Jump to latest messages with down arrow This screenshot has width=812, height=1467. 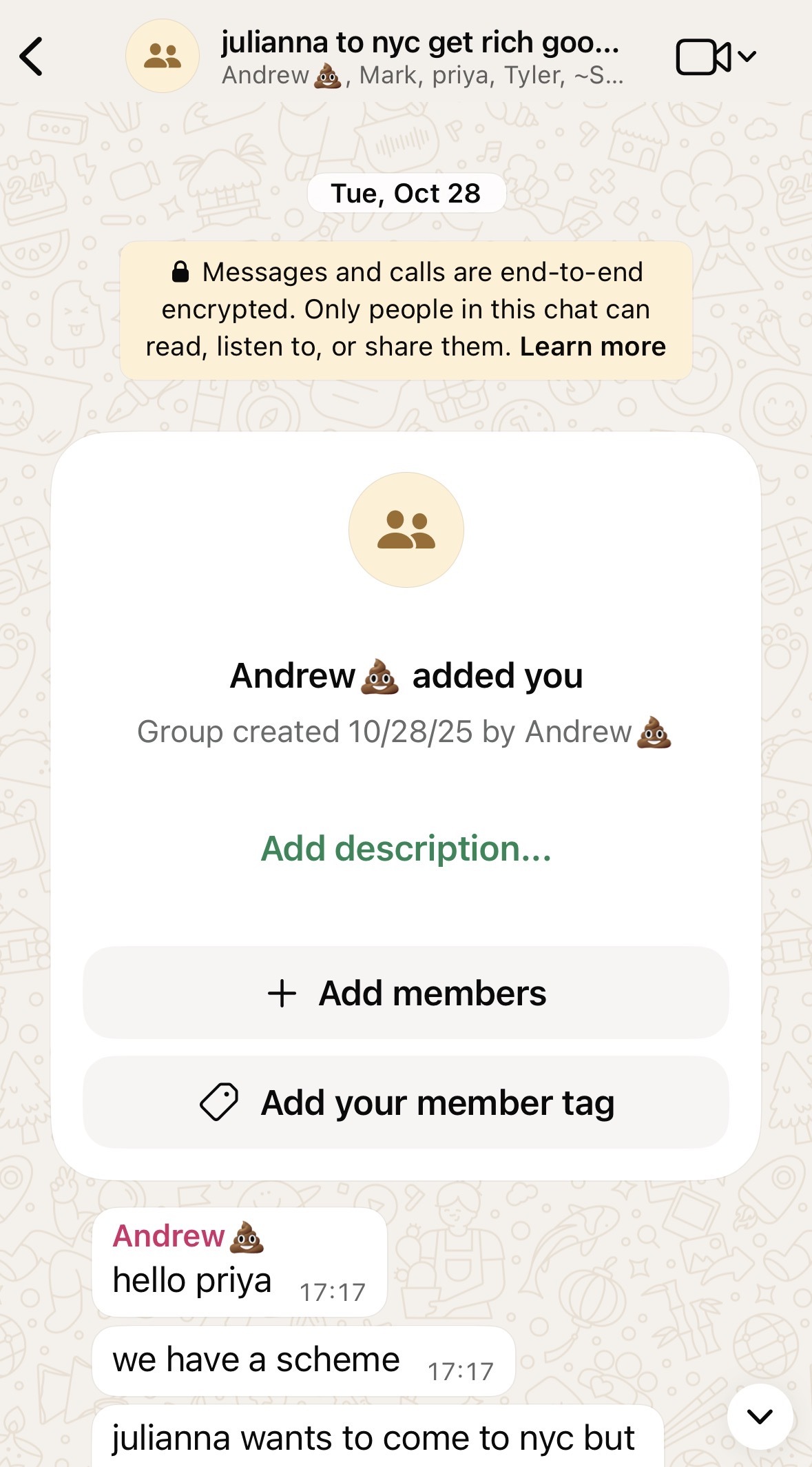tap(760, 1417)
